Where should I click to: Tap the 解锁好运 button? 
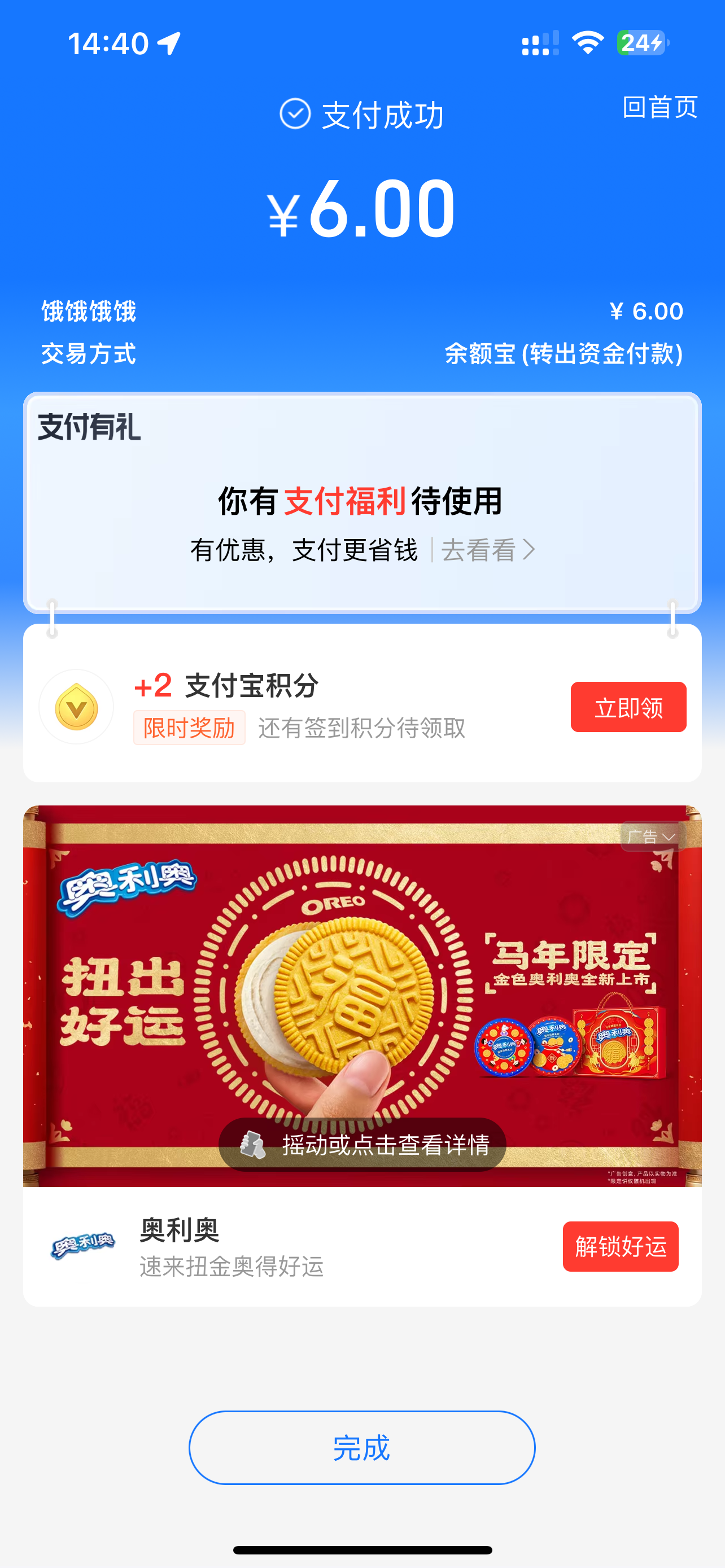(619, 1246)
